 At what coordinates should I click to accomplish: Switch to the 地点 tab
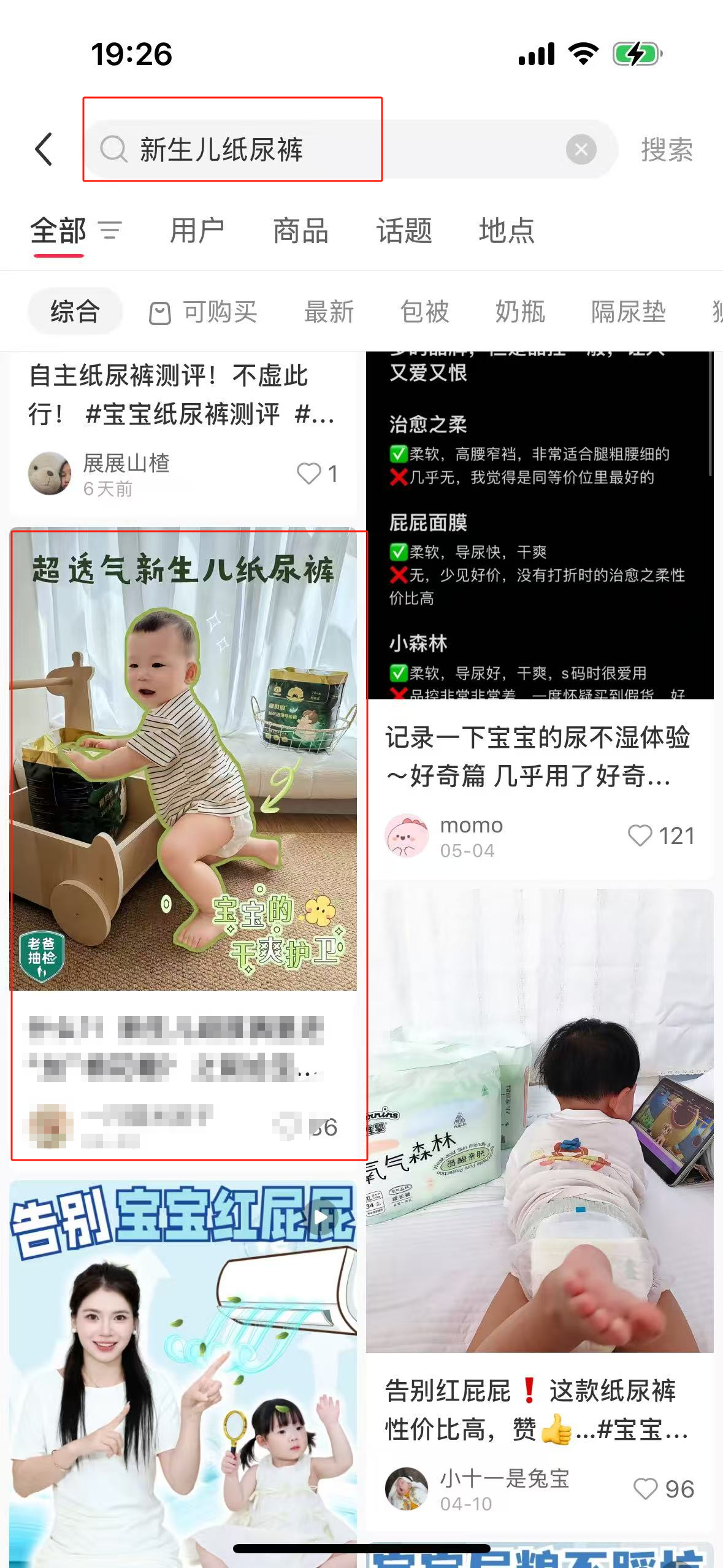coord(507,231)
